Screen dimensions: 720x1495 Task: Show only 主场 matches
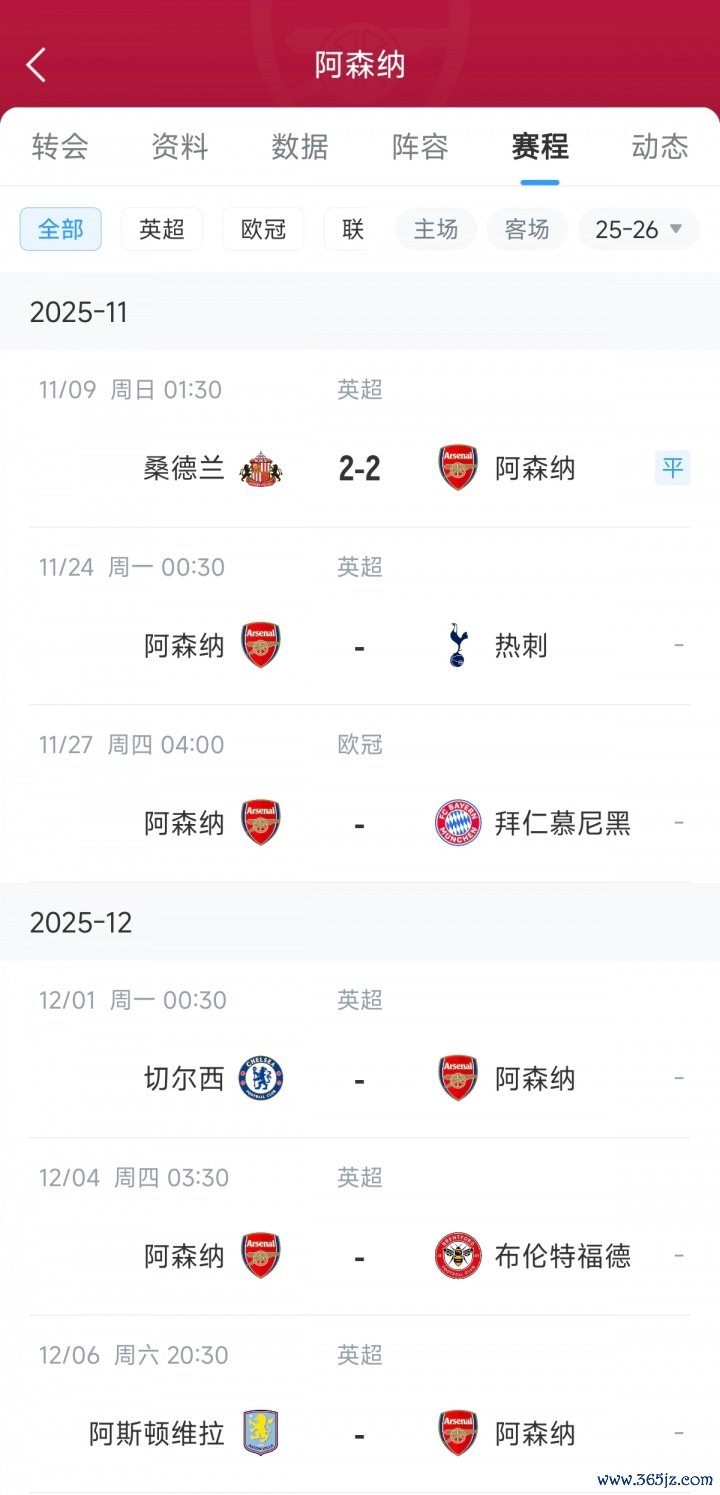[x=436, y=229]
